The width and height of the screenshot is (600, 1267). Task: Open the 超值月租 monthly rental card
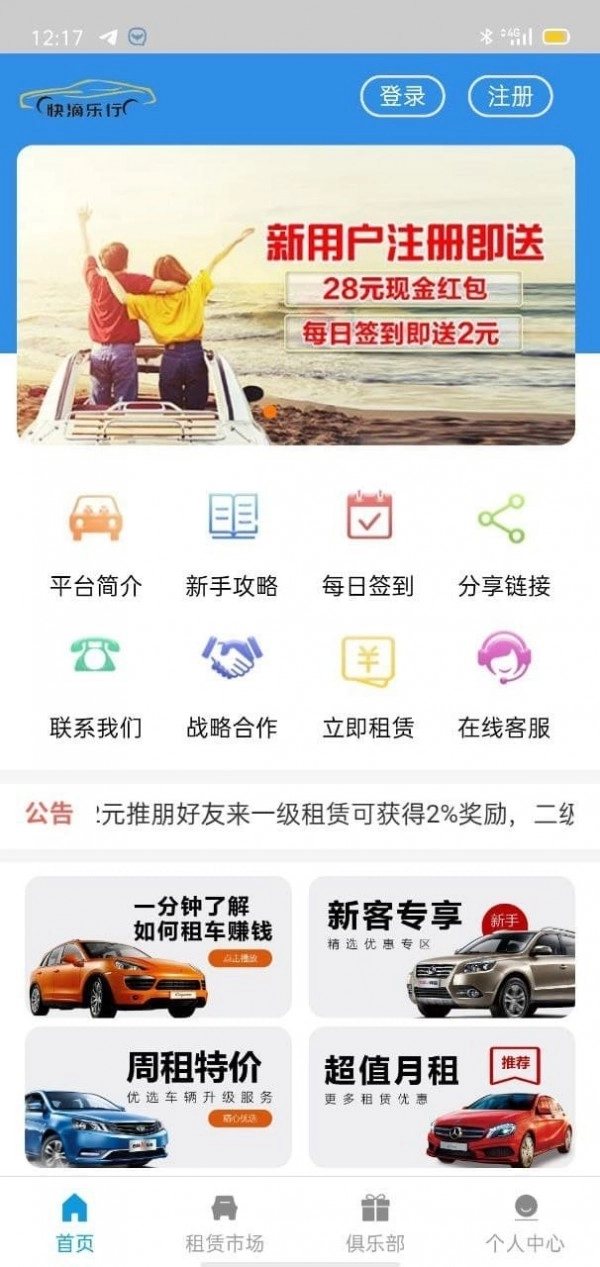(x=441, y=1097)
